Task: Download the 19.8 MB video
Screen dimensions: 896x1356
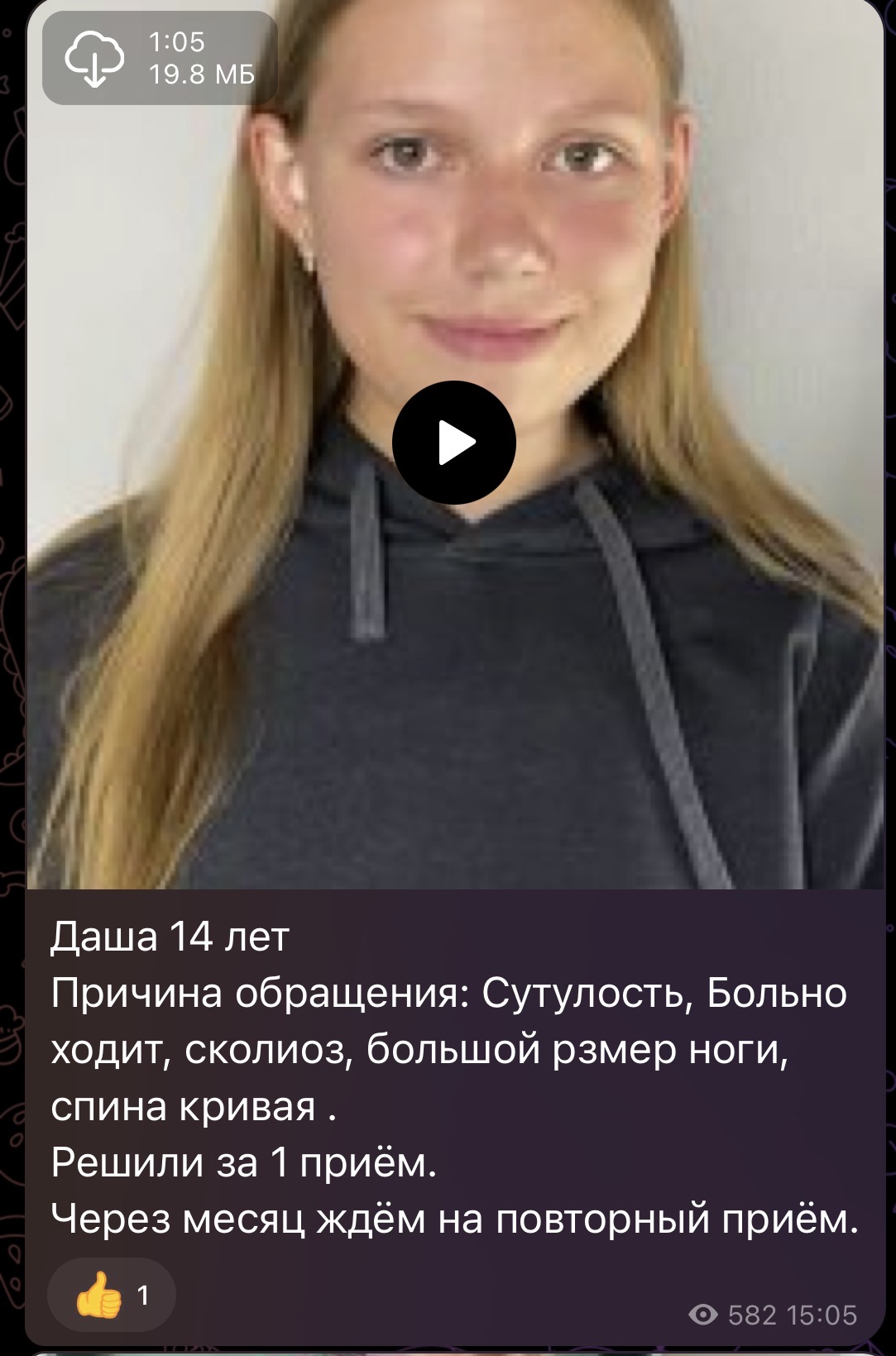Action: 94,58
